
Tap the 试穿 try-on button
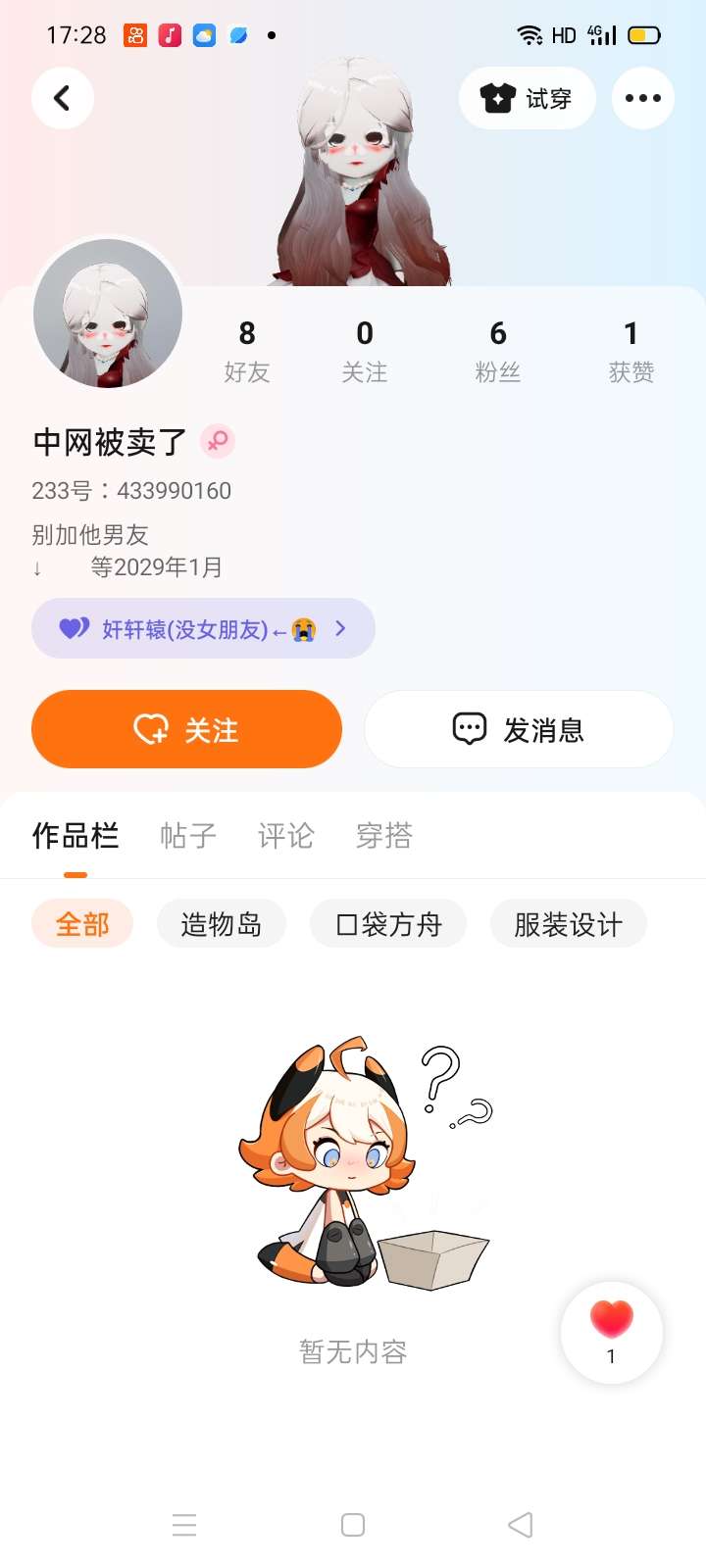pyautogui.click(x=527, y=98)
